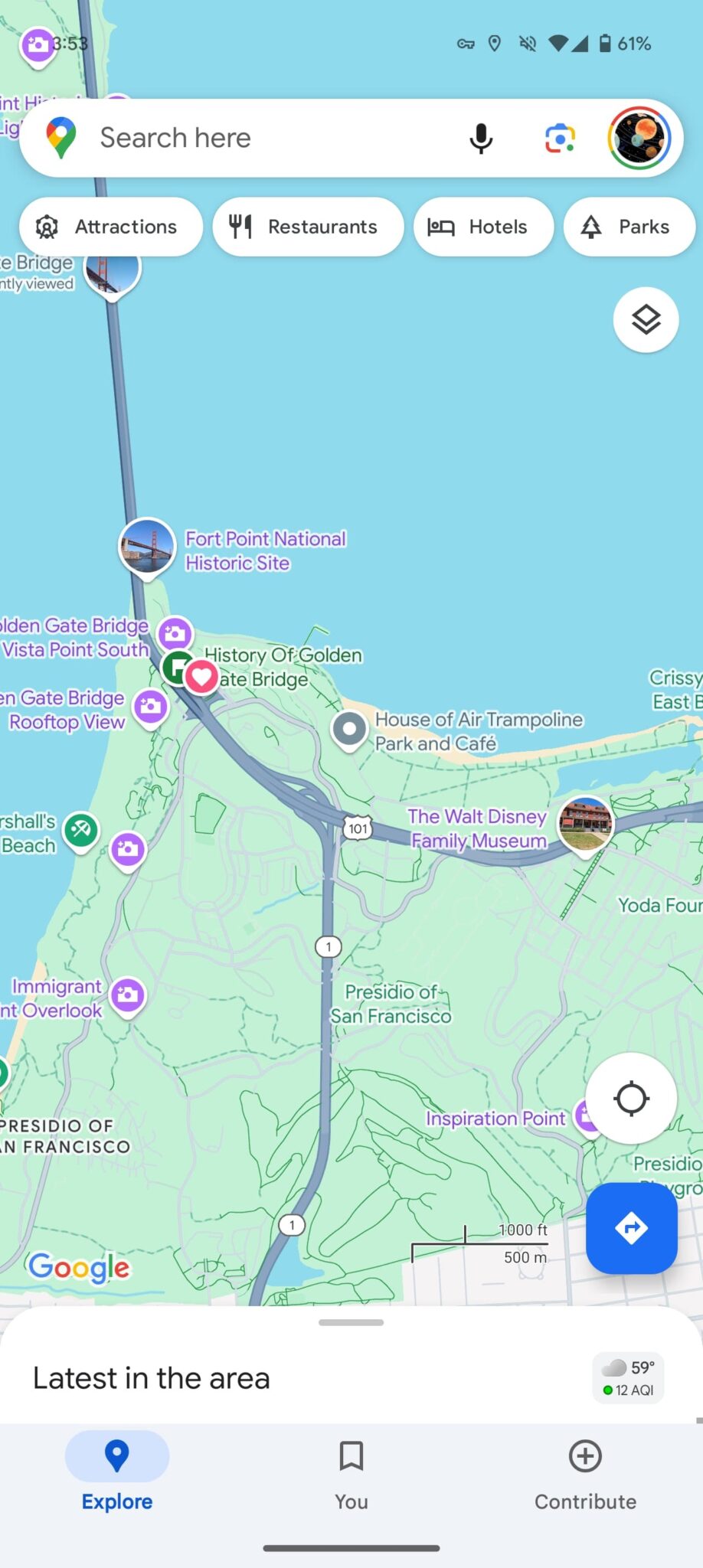Tap the weather and air quality chip
This screenshot has height=1568, width=703.
628,1377
